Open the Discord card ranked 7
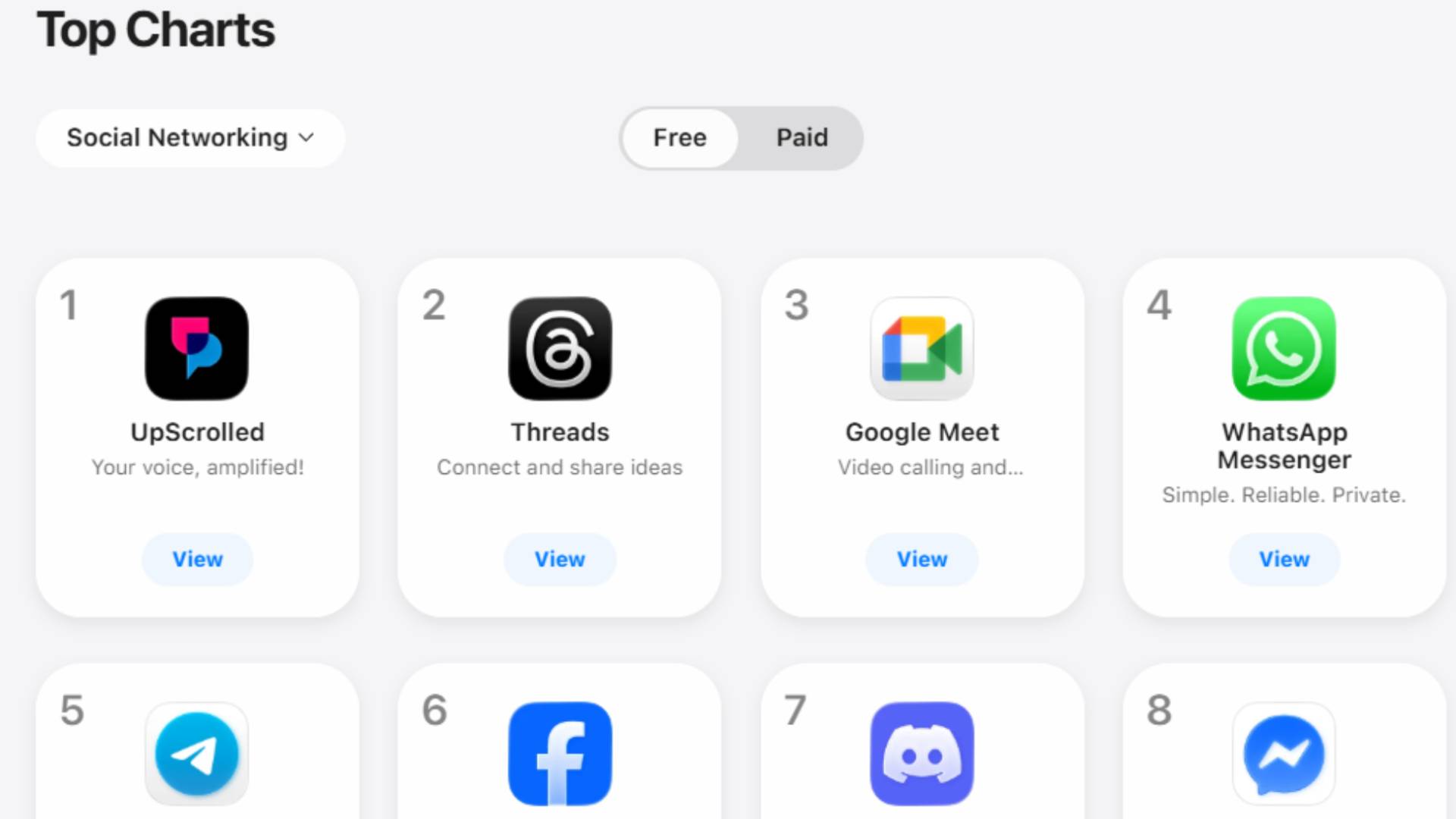 click(922, 754)
